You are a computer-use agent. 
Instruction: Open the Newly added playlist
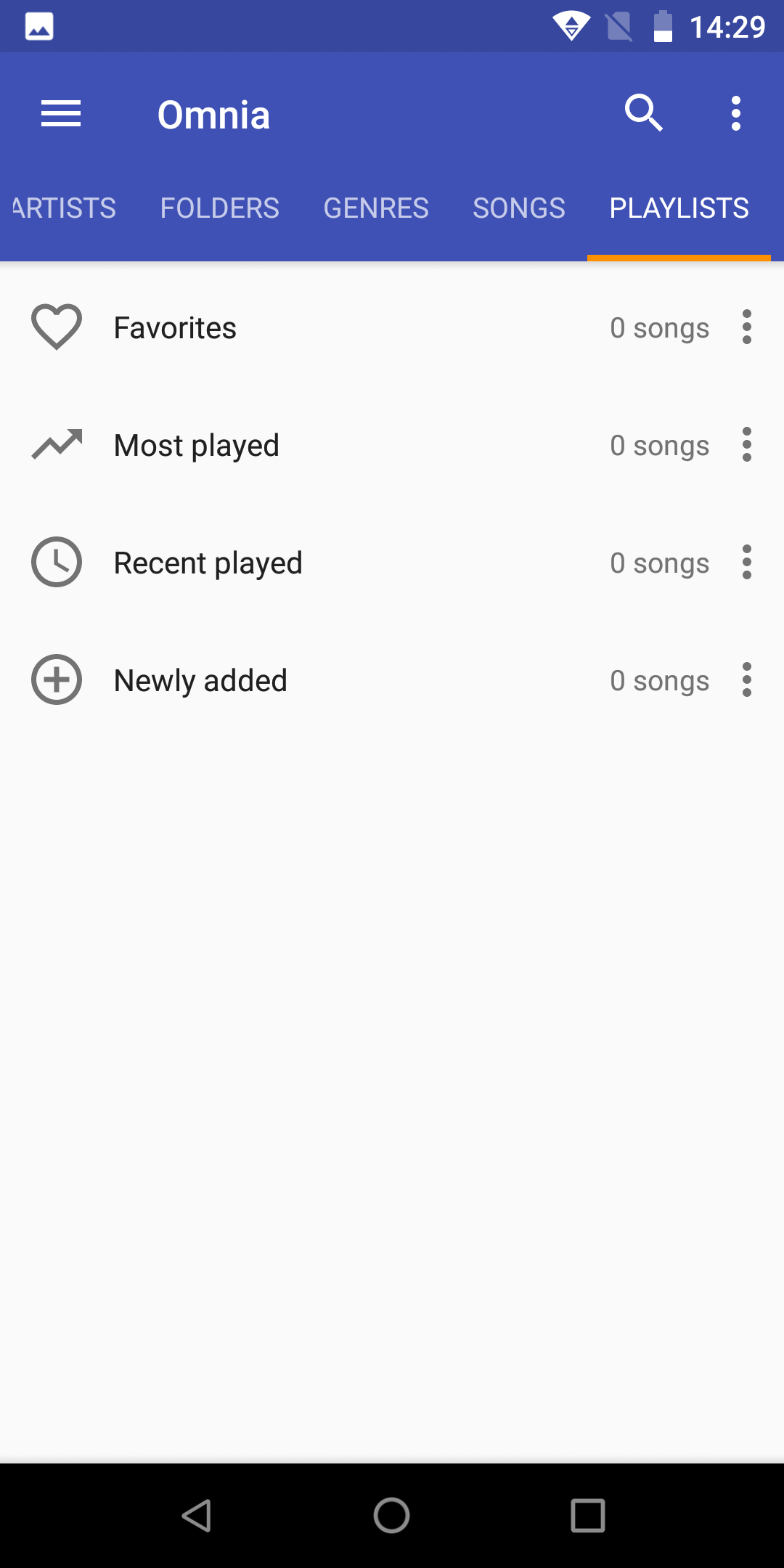[x=392, y=681]
